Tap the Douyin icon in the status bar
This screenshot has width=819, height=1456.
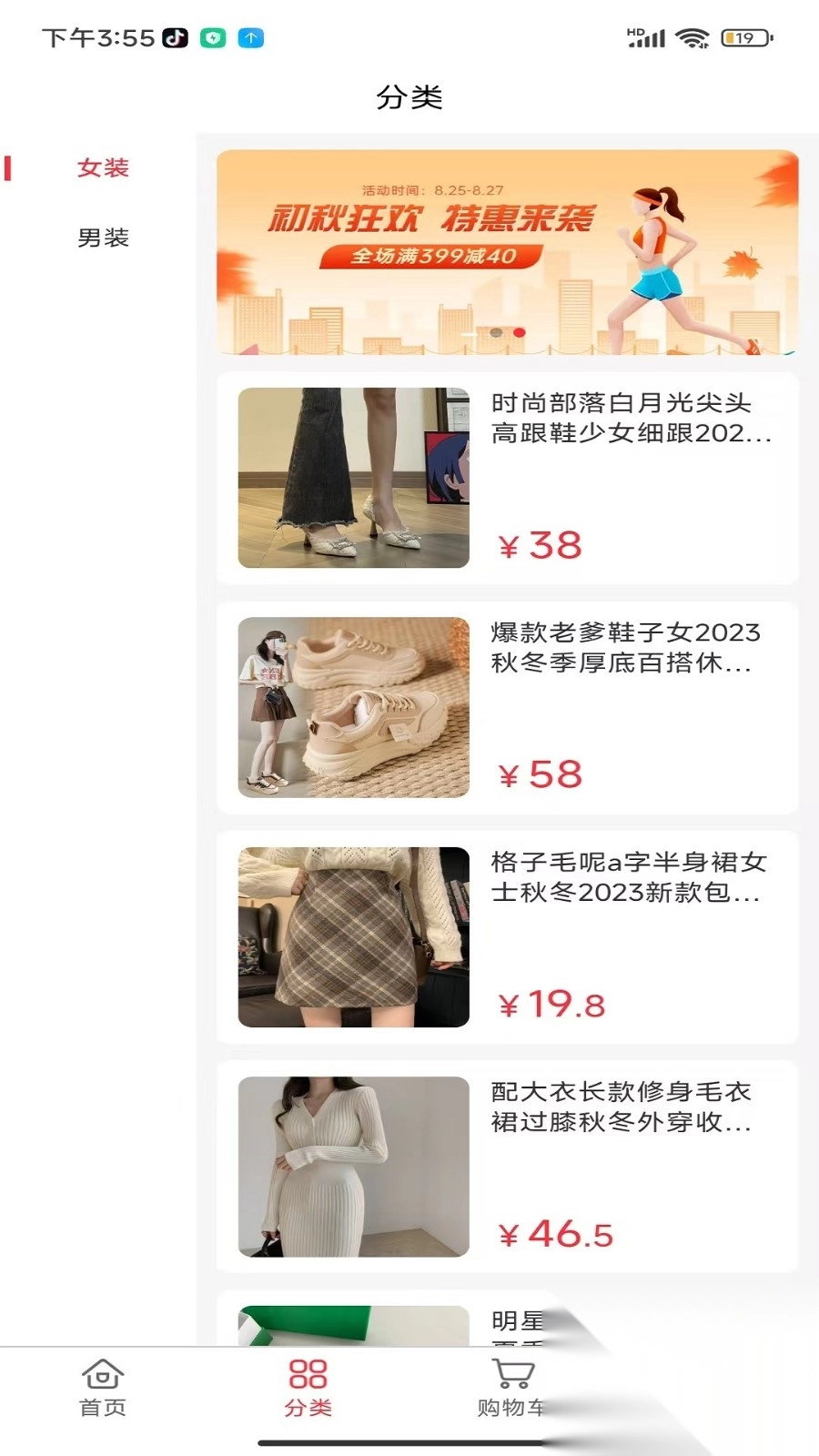[x=177, y=38]
